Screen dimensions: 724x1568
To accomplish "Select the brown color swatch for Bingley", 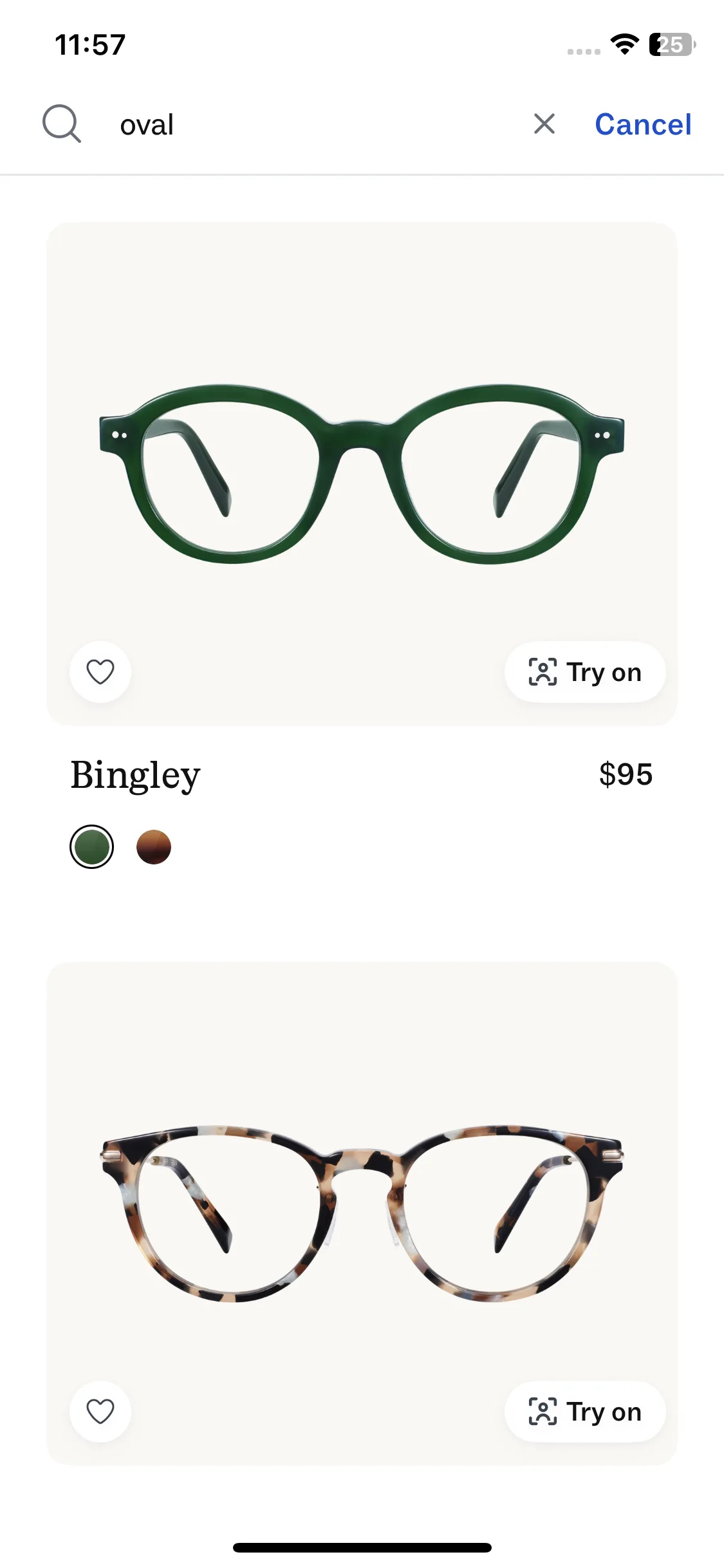I will pos(154,846).
